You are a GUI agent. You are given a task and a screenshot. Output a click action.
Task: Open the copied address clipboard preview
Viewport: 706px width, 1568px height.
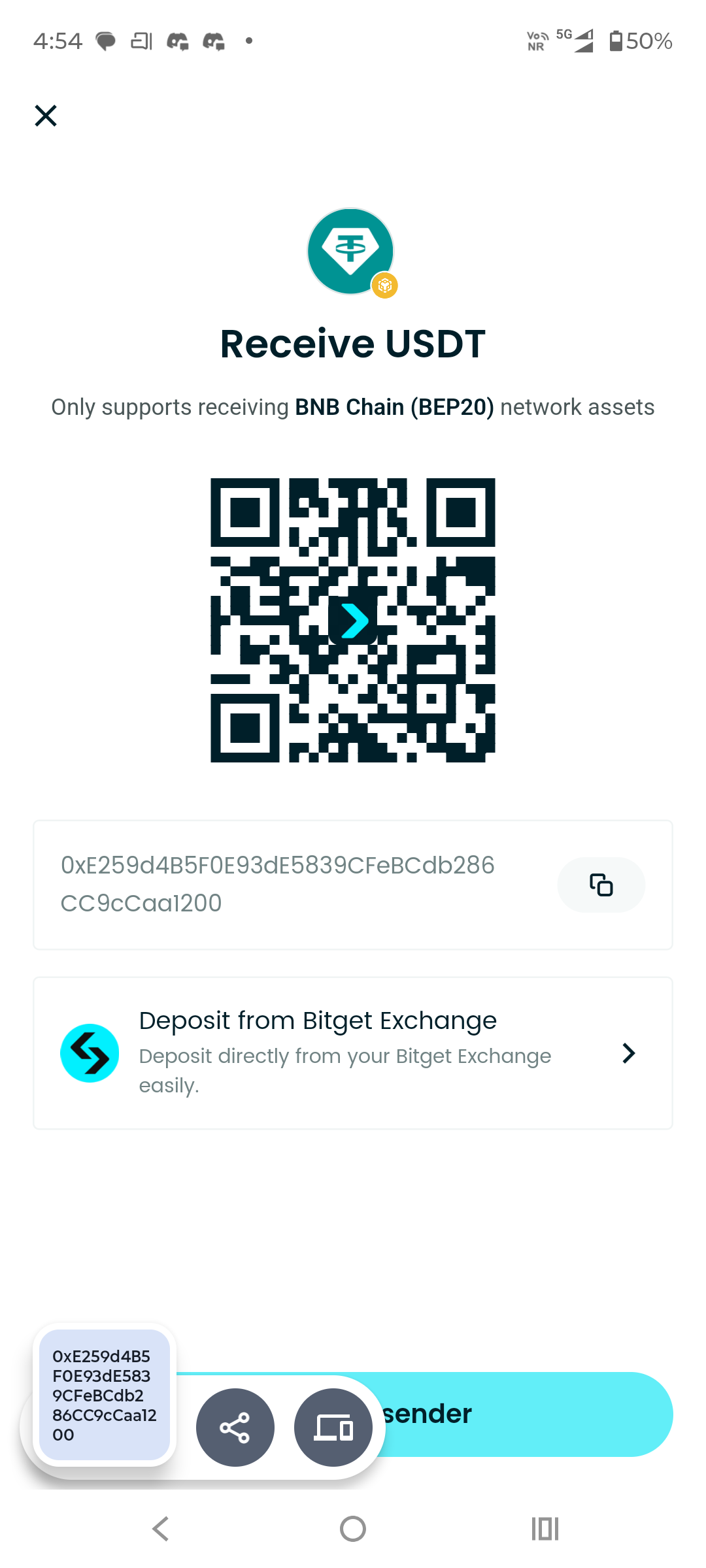coord(105,1394)
